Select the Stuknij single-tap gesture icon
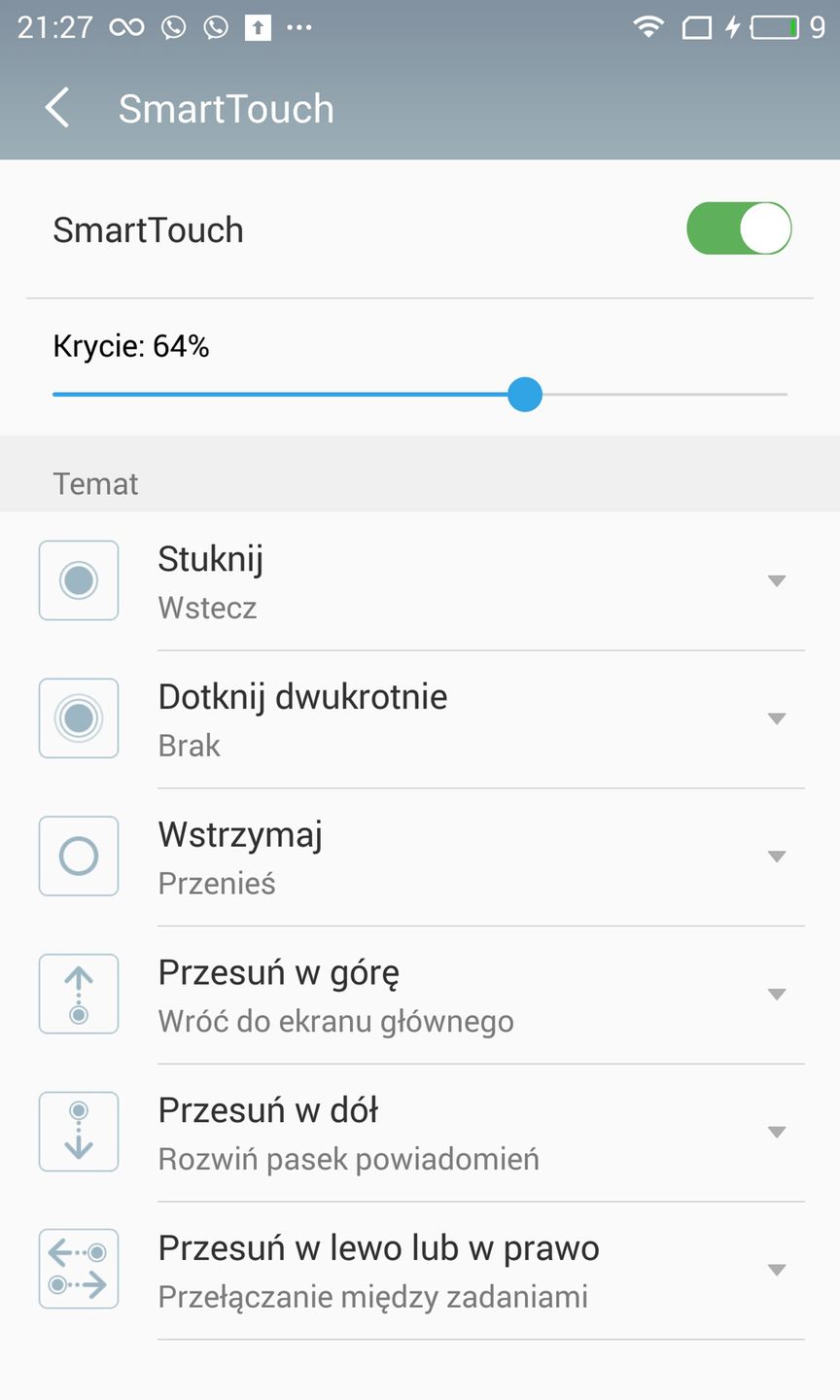Viewport: 840px width, 1400px height. 78,580
